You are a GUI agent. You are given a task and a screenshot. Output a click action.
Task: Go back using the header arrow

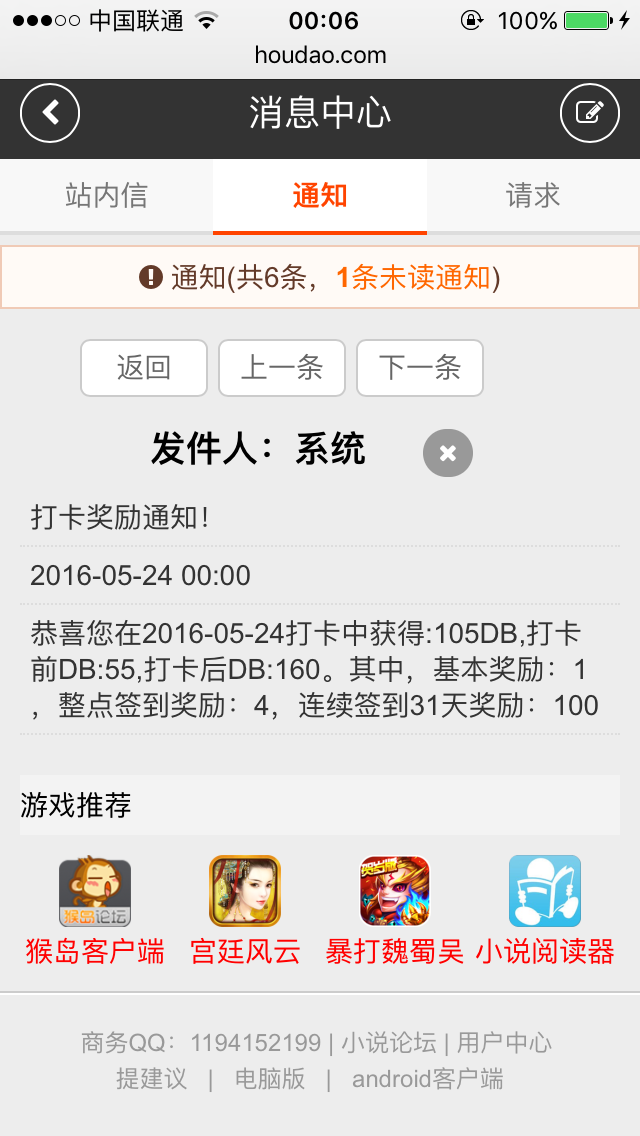[50, 113]
